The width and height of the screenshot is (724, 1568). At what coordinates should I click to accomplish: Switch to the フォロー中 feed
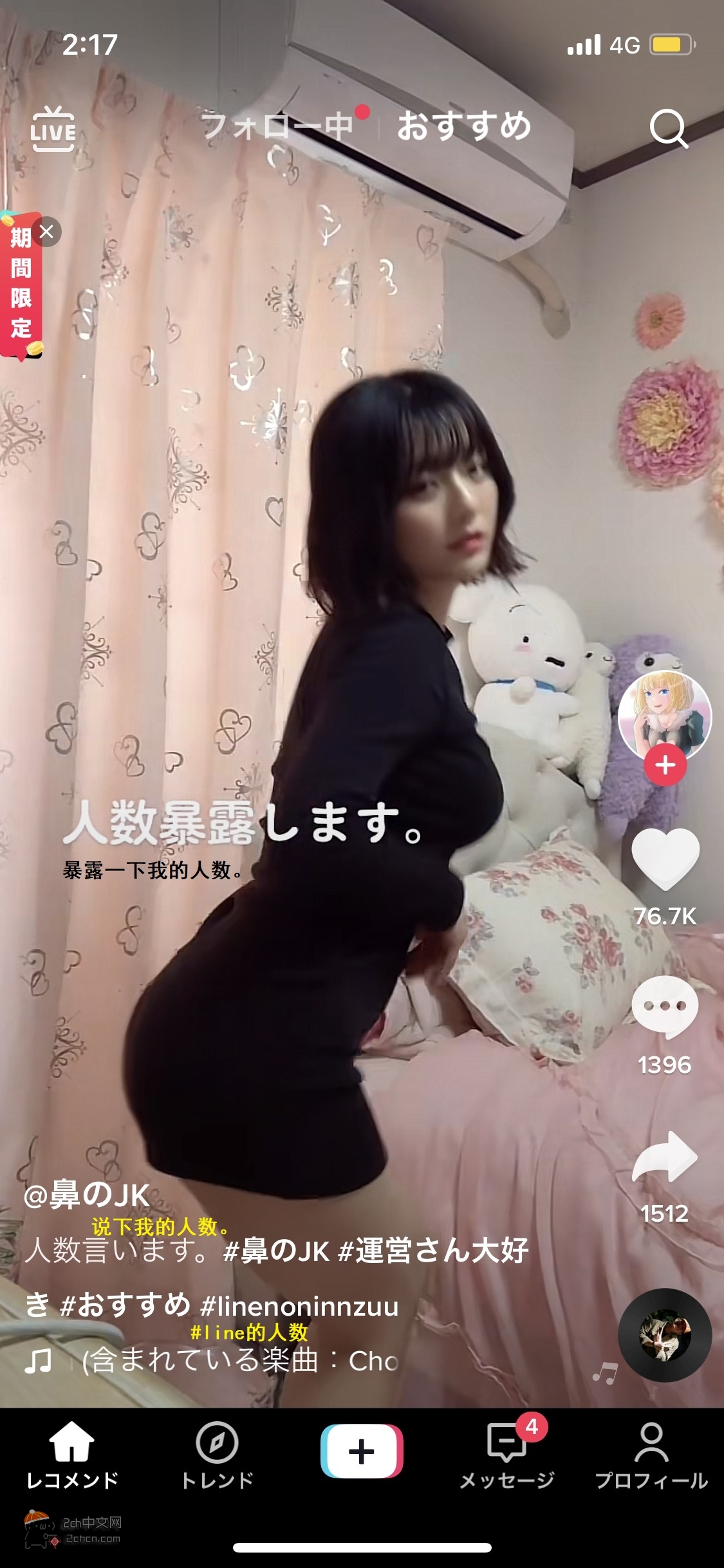pyautogui.click(x=278, y=126)
